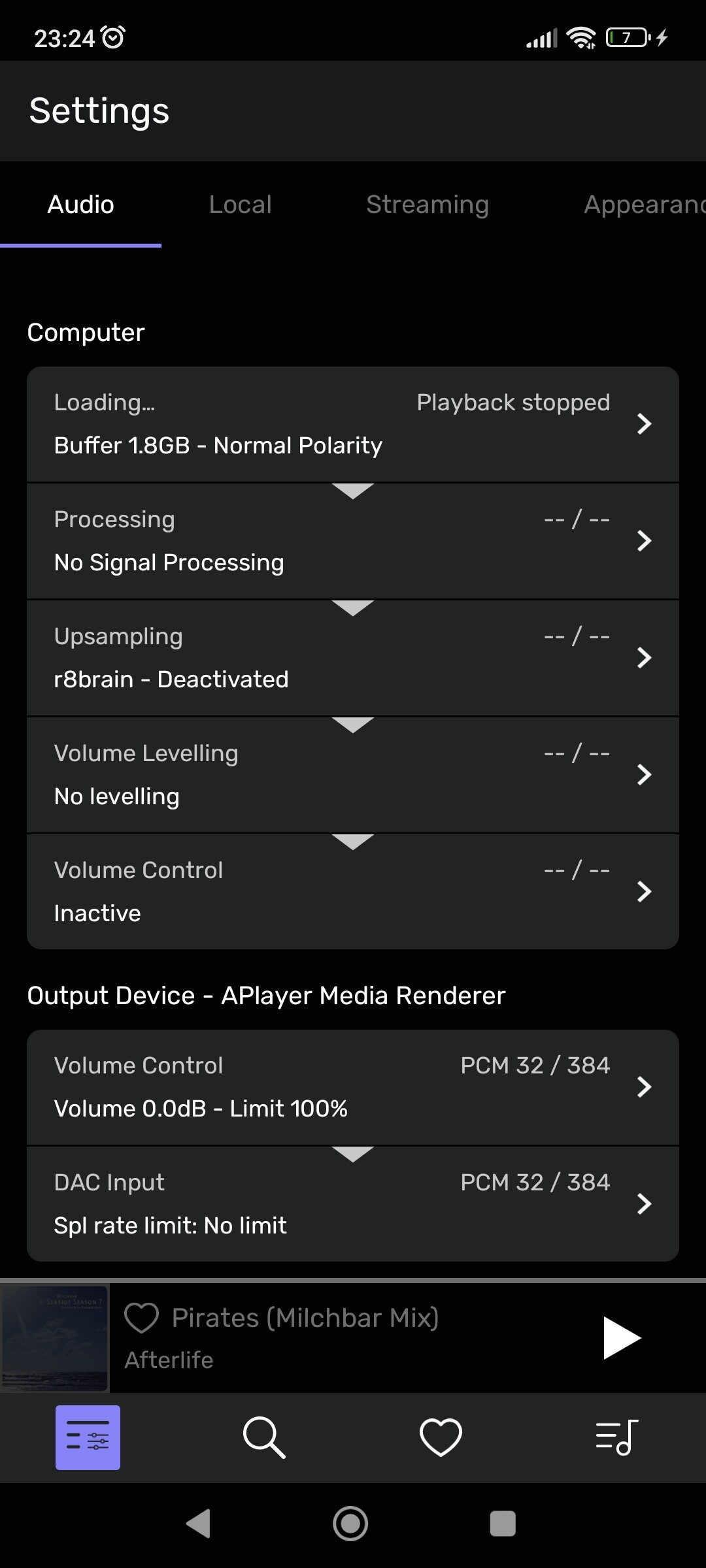
Task: Open Volume 0.0dB Limit 100% row
Action: click(353, 1087)
